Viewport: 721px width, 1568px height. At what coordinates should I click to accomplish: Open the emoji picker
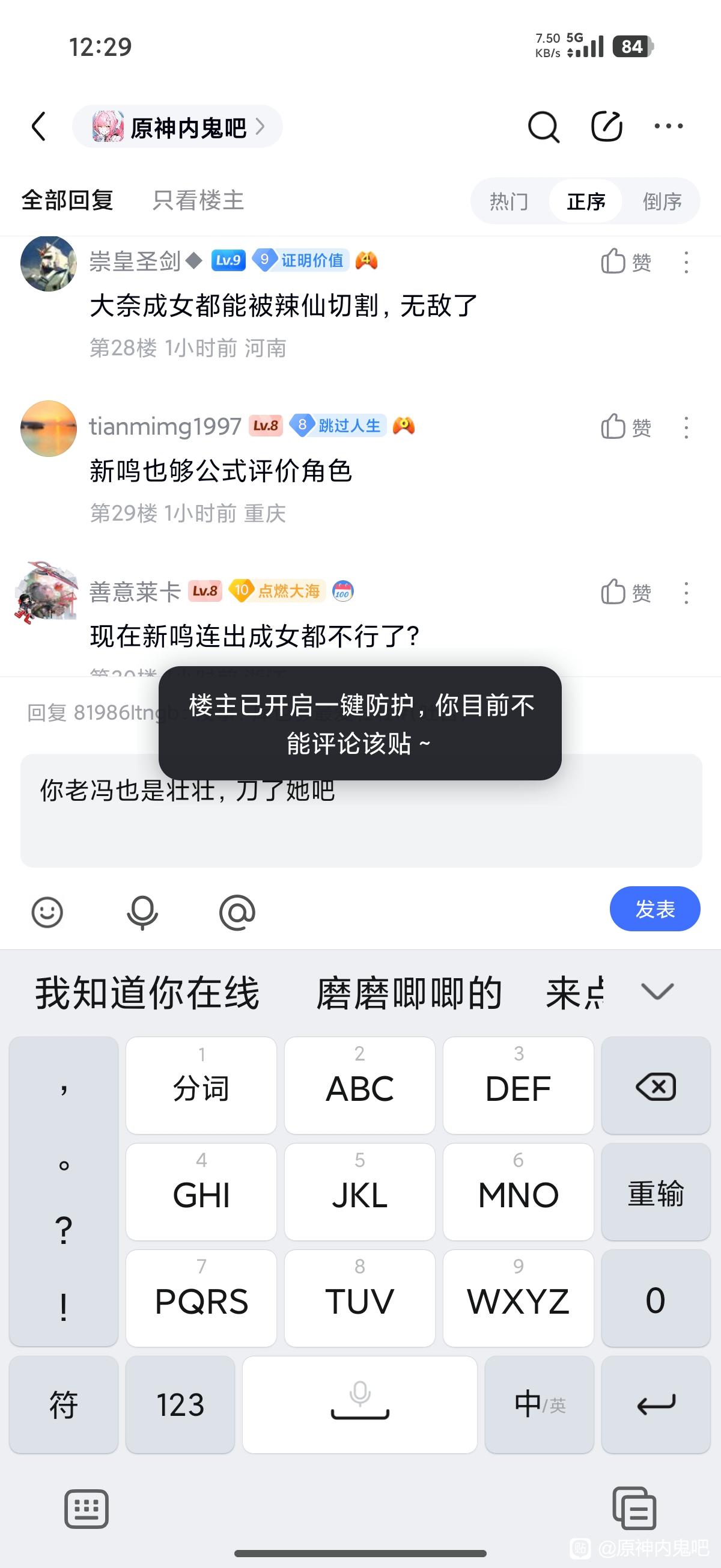tap(47, 912)
